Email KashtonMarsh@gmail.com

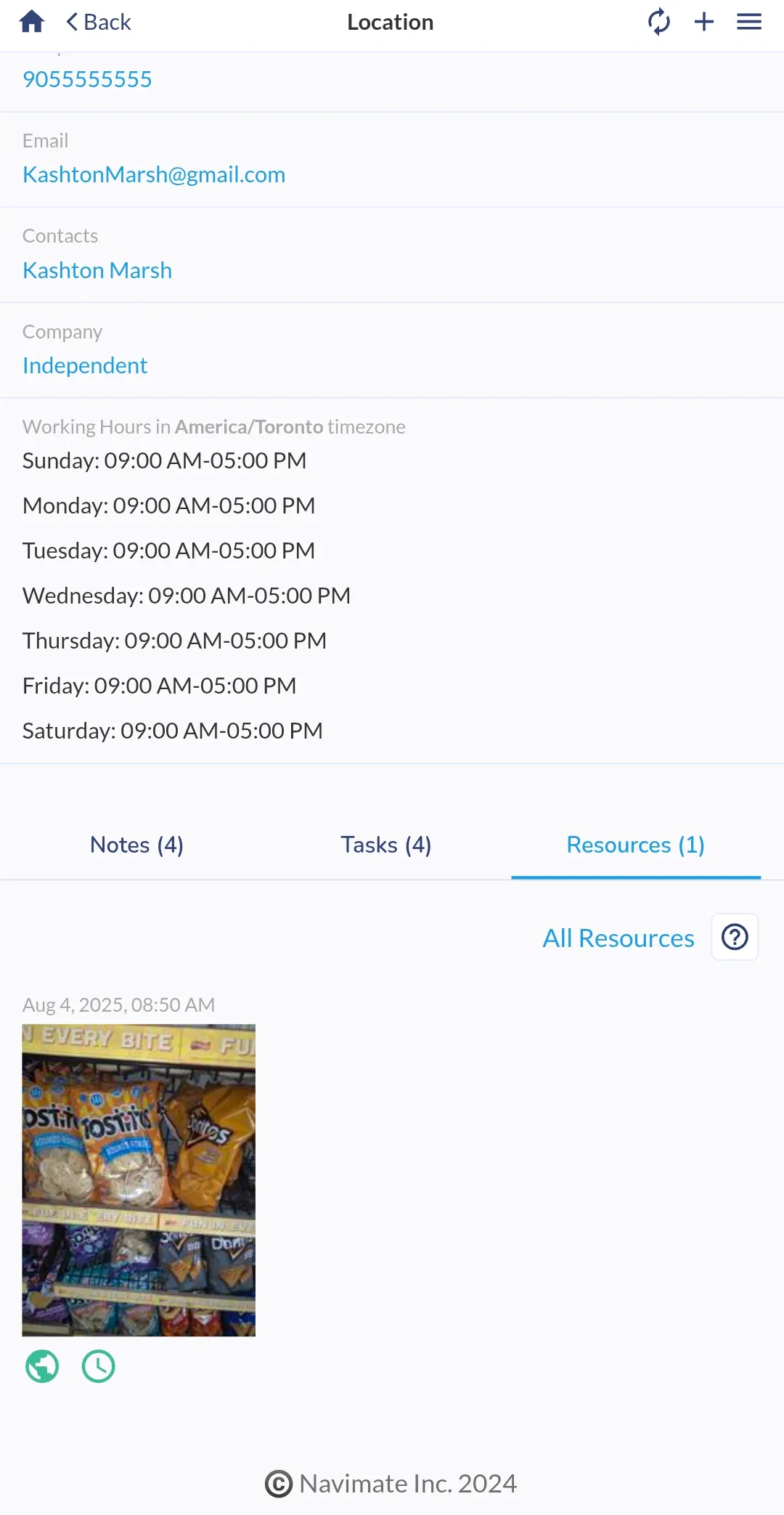click(154, 174)
